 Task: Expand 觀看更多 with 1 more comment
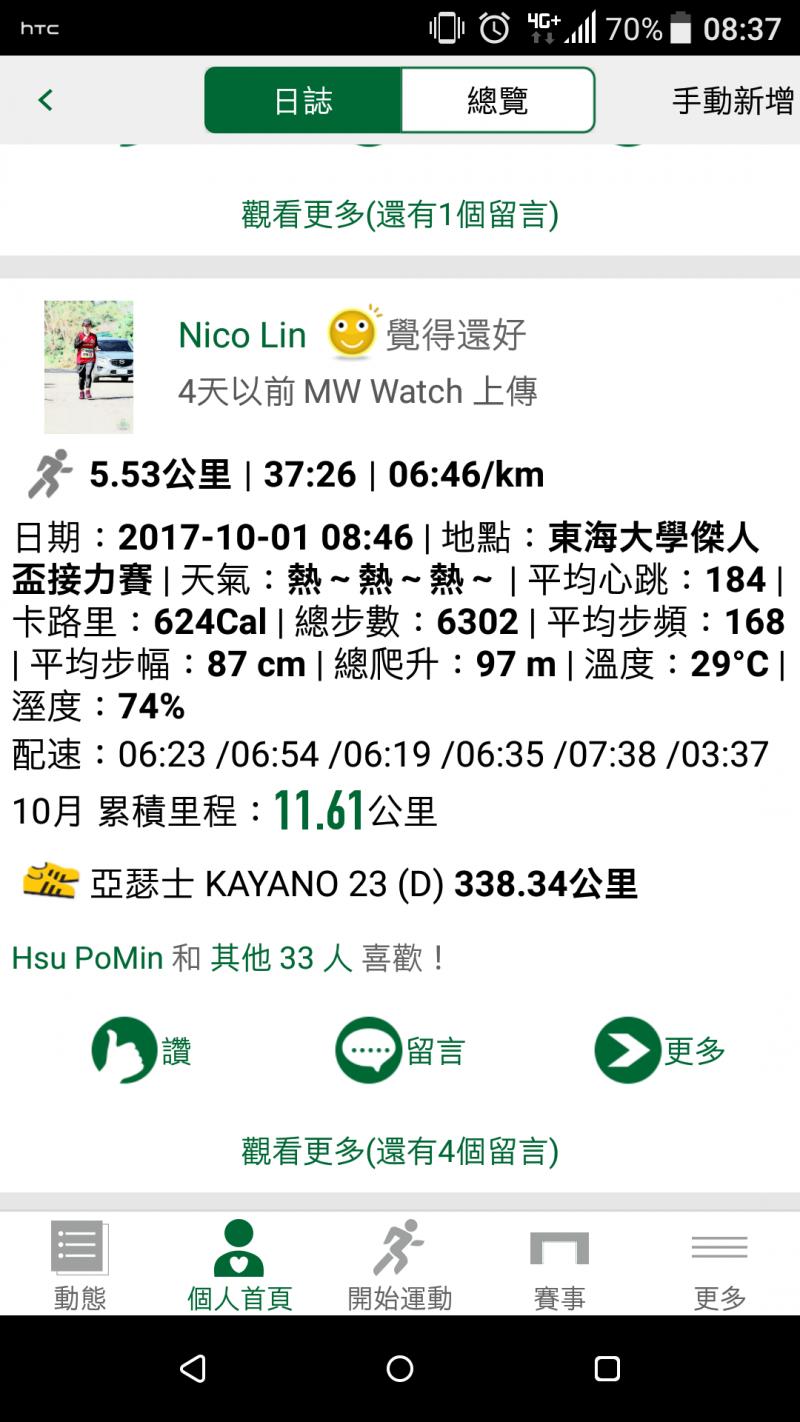coord(400,214)
